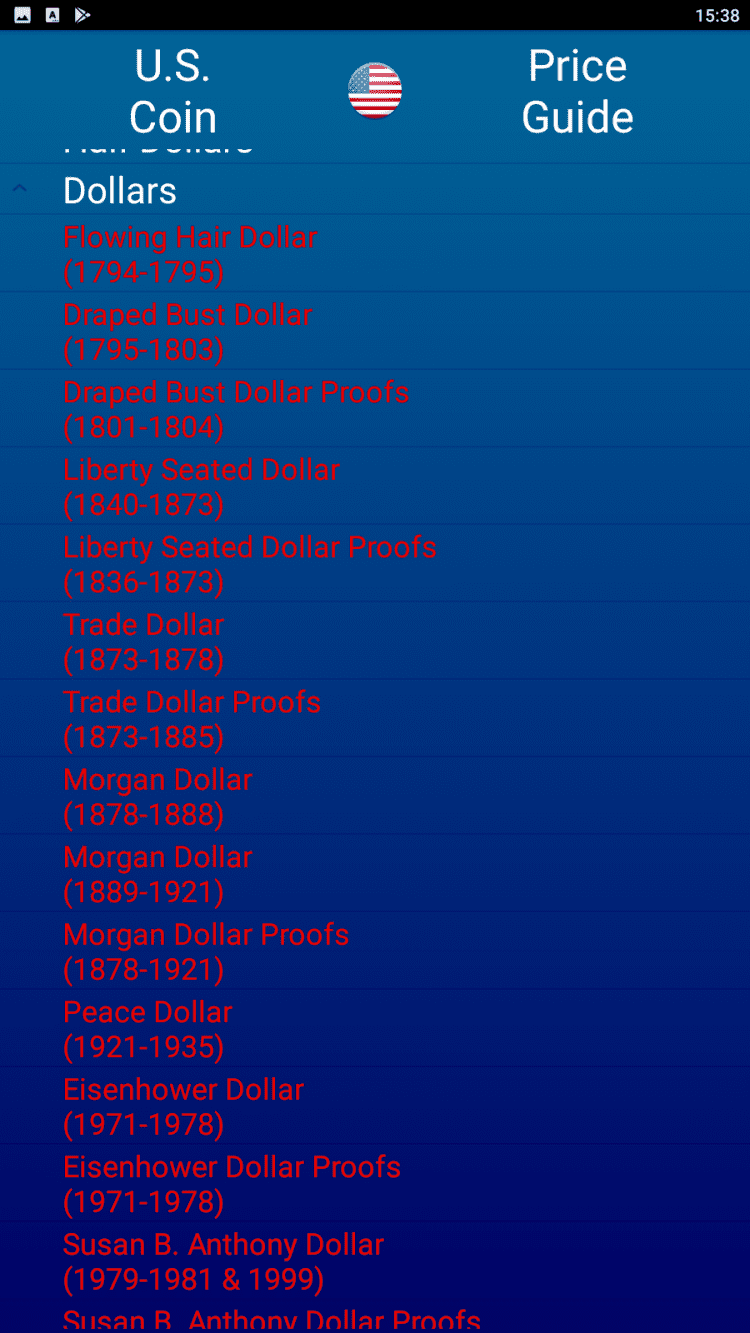Open Susan B. Anthony Dollar (1979-1981 & 1999)
This screenshot has width=750, height=1333.
[x=224, y=1261]
